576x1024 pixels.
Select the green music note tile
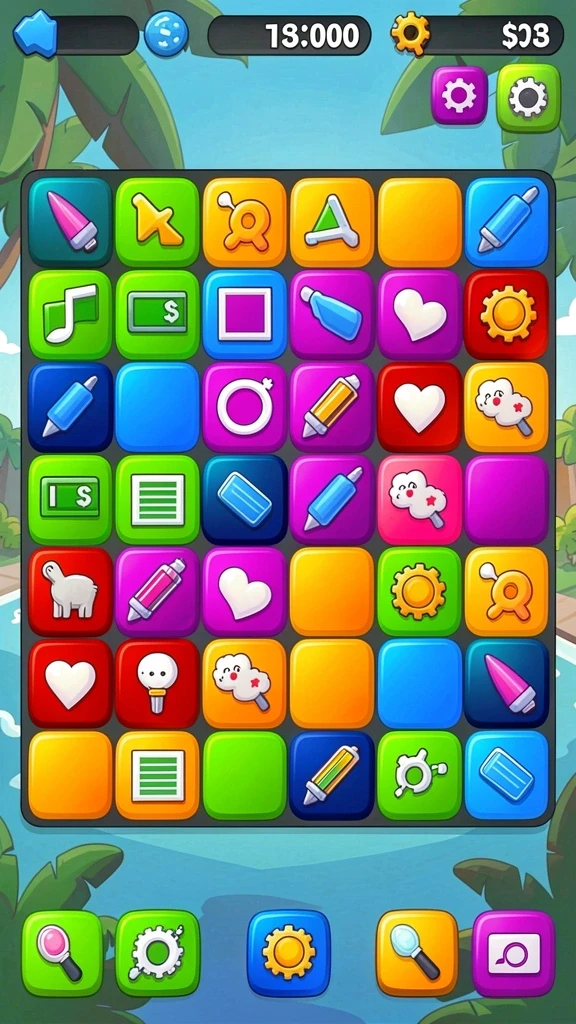tap(70, 315)
